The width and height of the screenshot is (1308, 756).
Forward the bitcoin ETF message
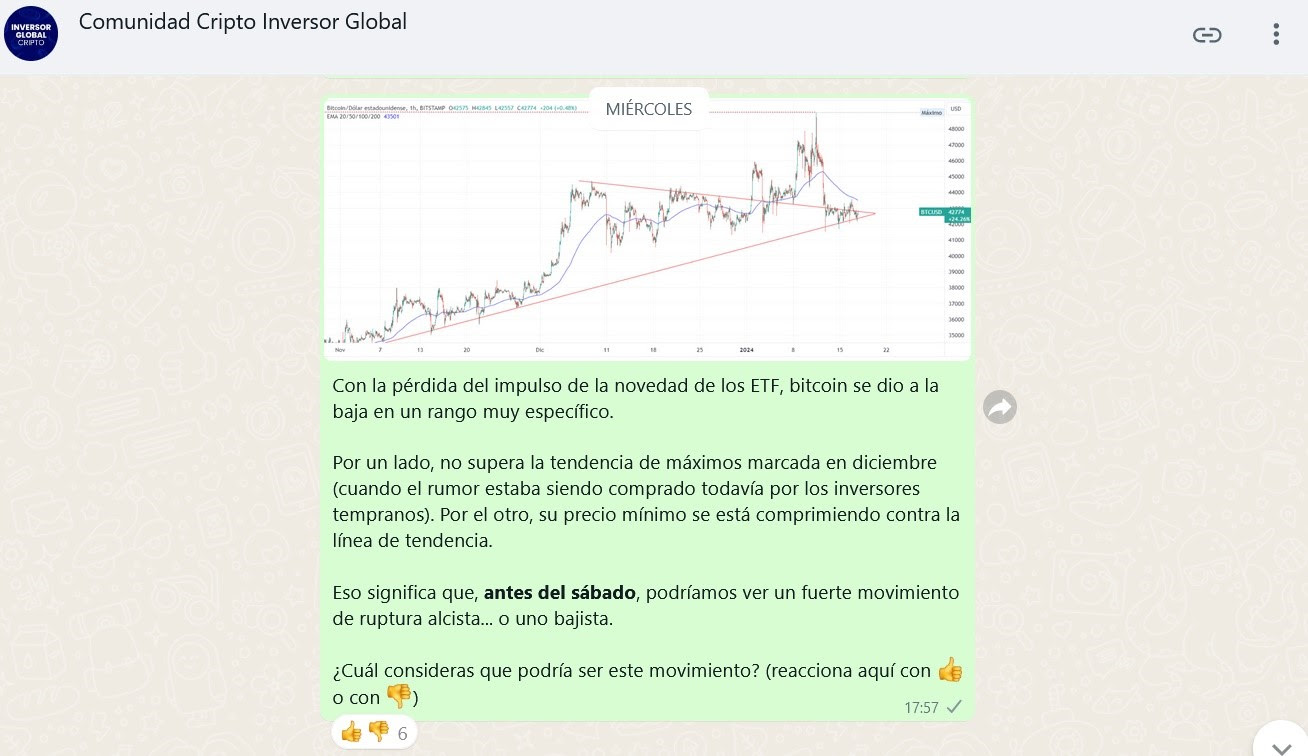click(999, 407)
